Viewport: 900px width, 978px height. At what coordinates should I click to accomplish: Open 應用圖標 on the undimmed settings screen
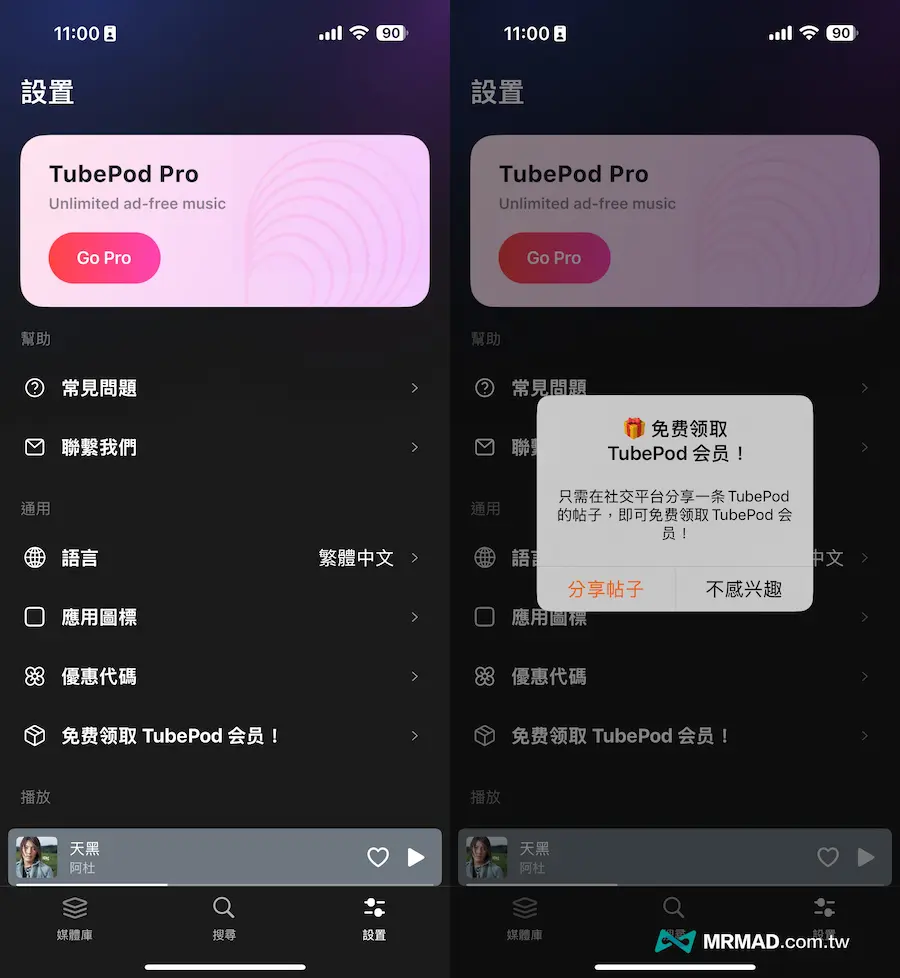(222, 617)
